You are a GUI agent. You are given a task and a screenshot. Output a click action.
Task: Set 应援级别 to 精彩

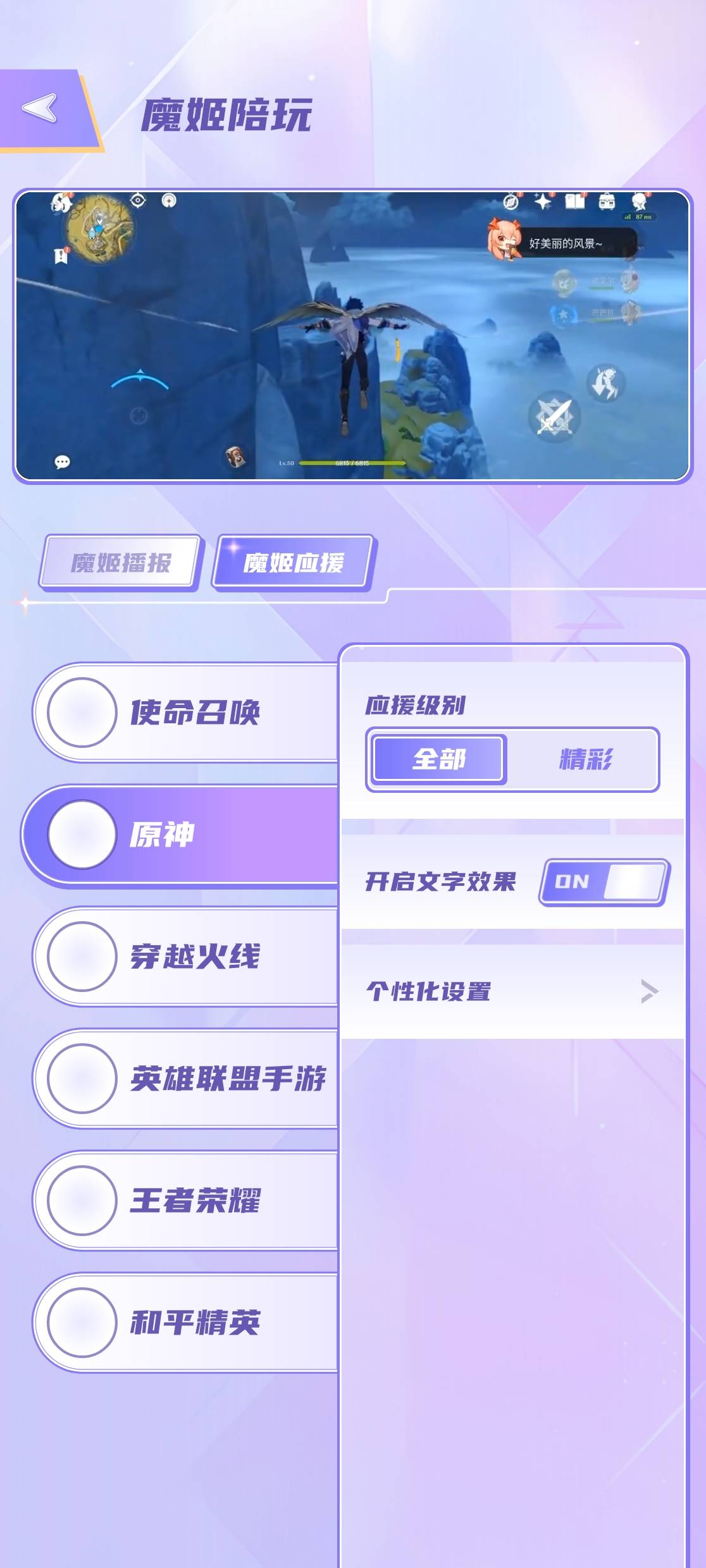pyautogui.click(x=585, y=759)
